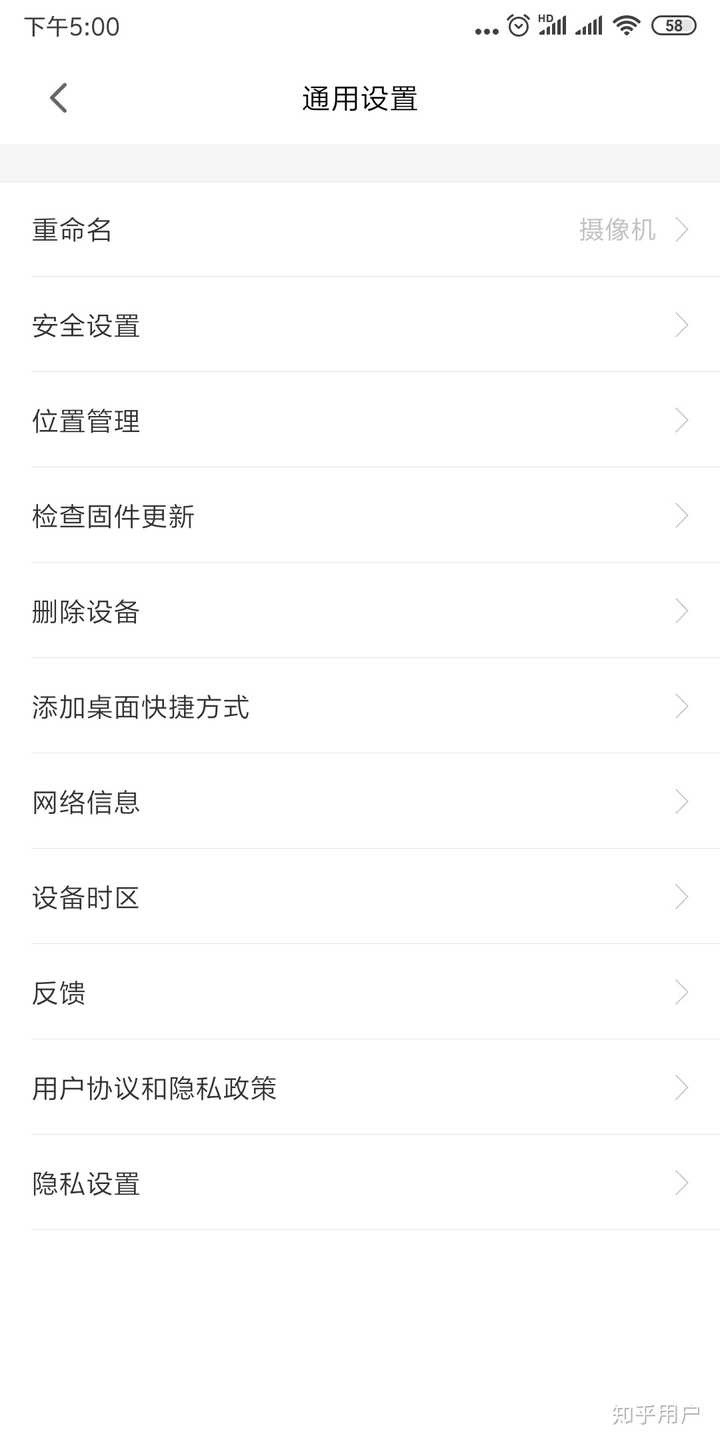Open 位置管理 row
Viewport: 720px width, 1440px height.
[360, 421]
